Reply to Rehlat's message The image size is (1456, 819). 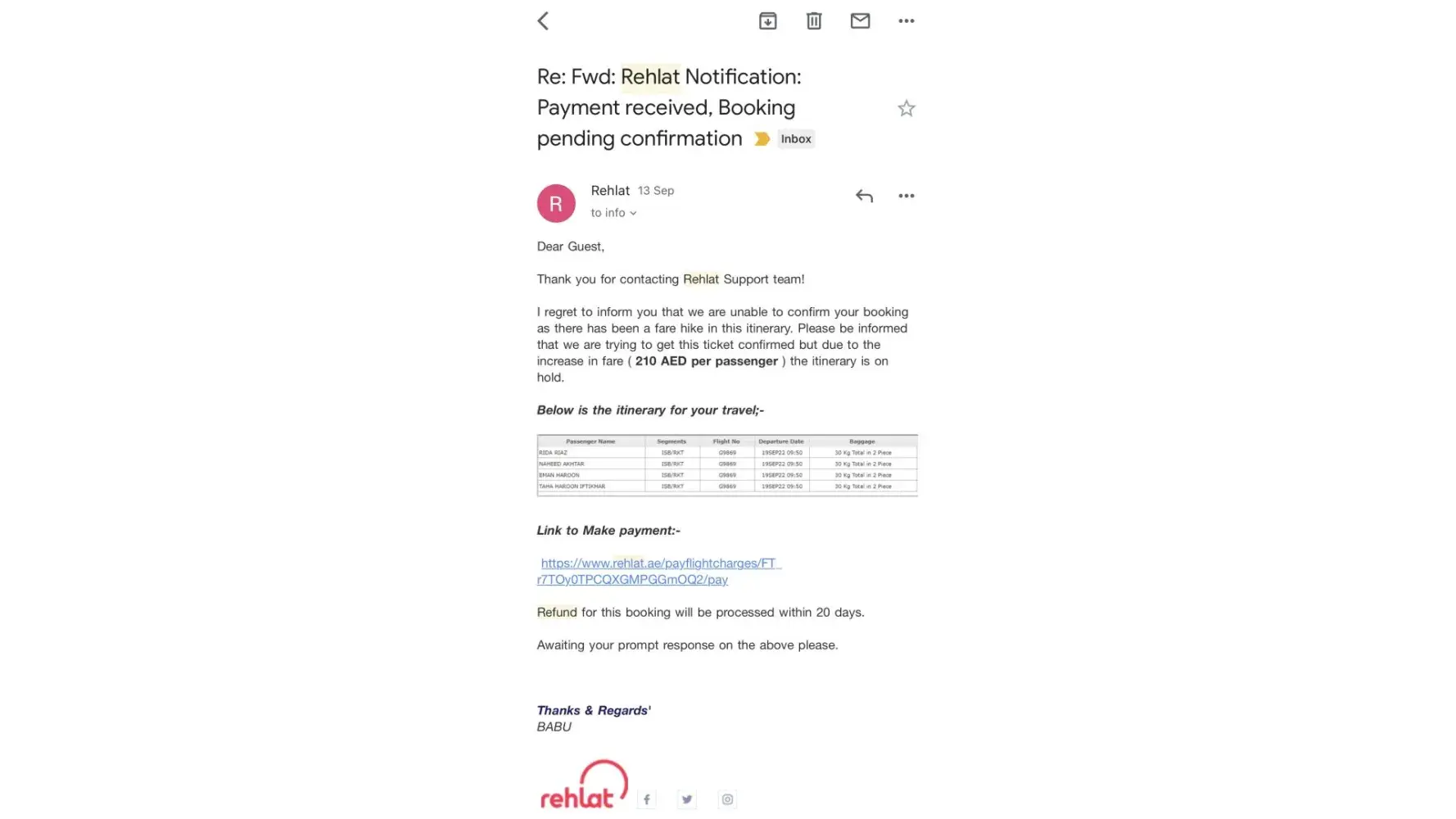(x=864, y=196)
